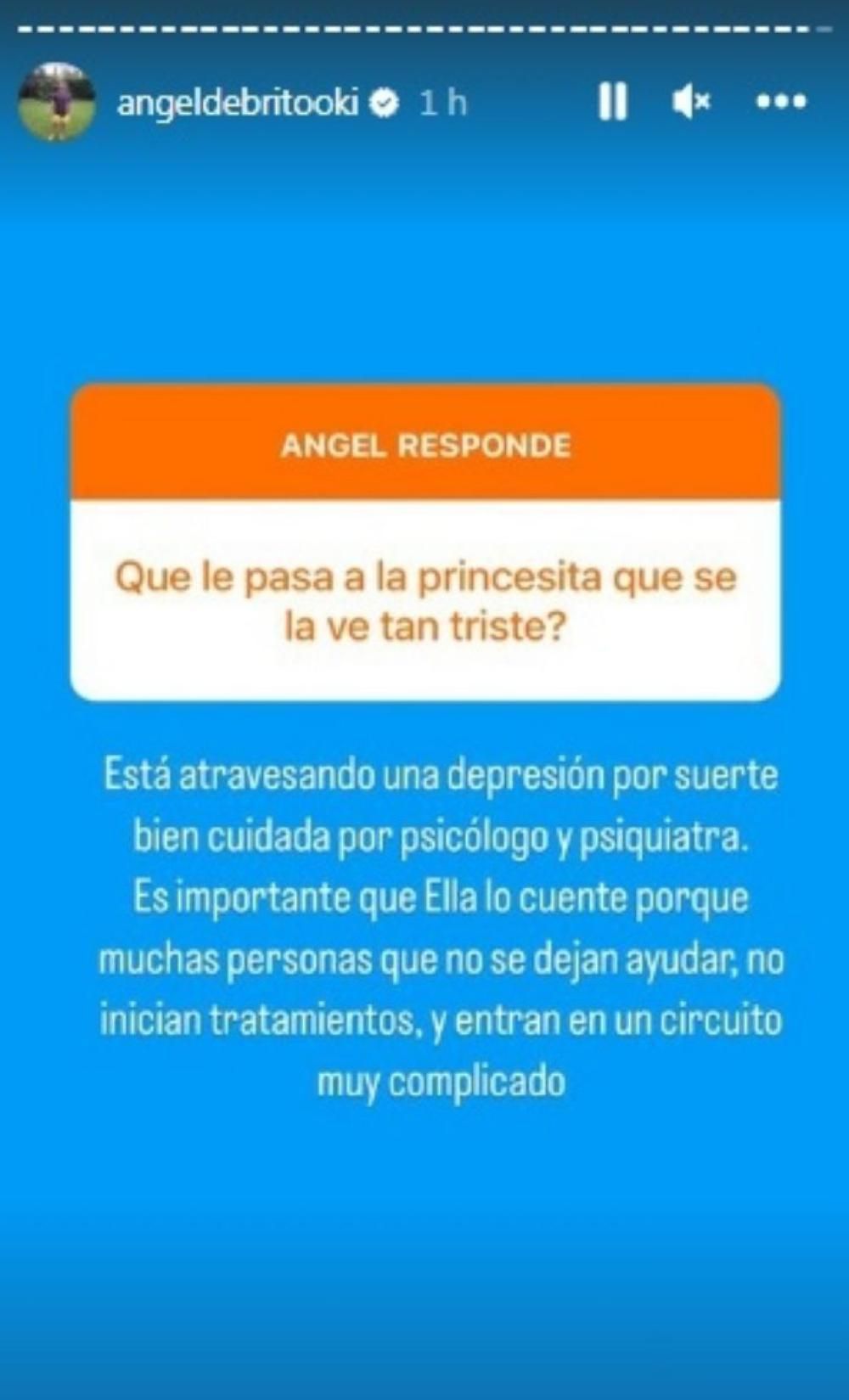Unmute the story sound
849x1400 pixels.
[x=691, y=102]
